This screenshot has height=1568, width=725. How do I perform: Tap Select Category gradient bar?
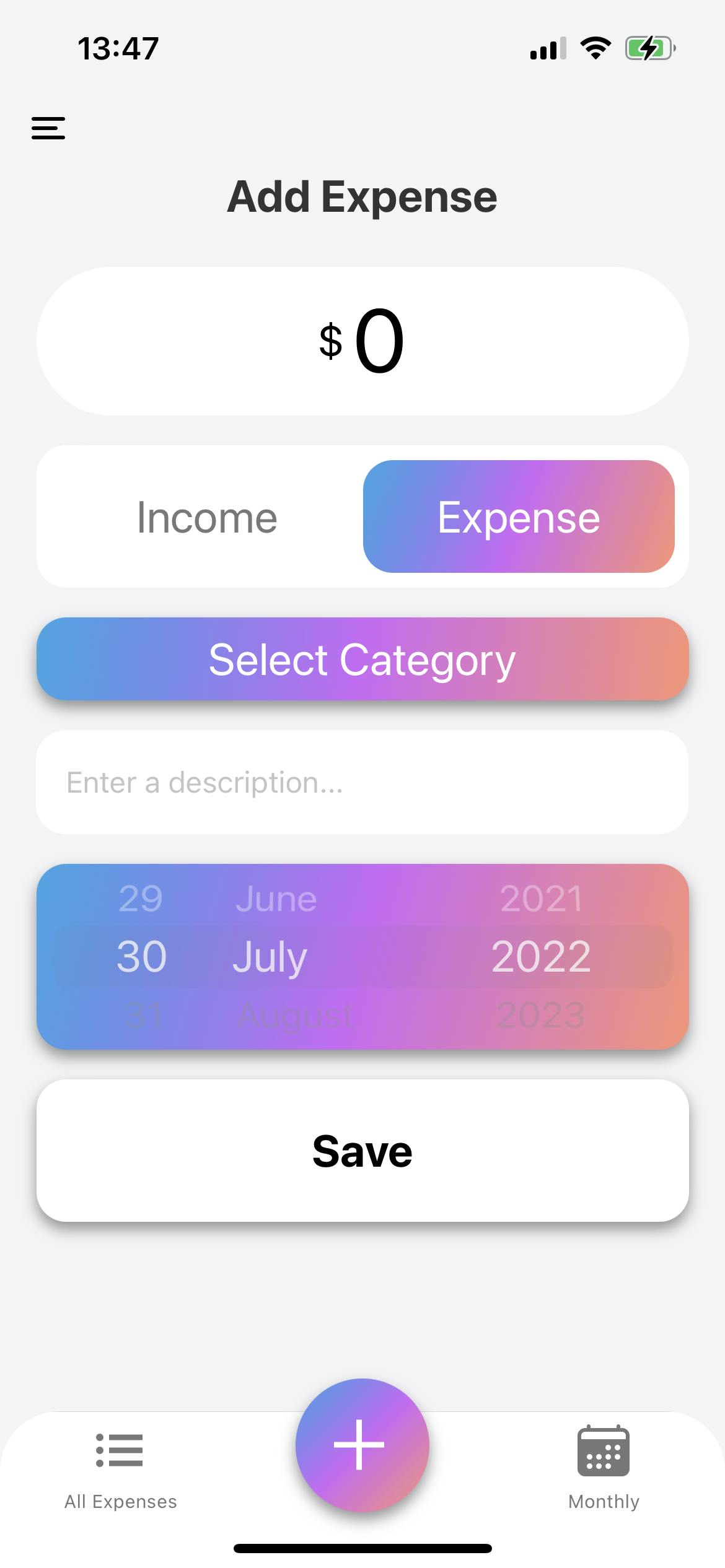[362, 658]
